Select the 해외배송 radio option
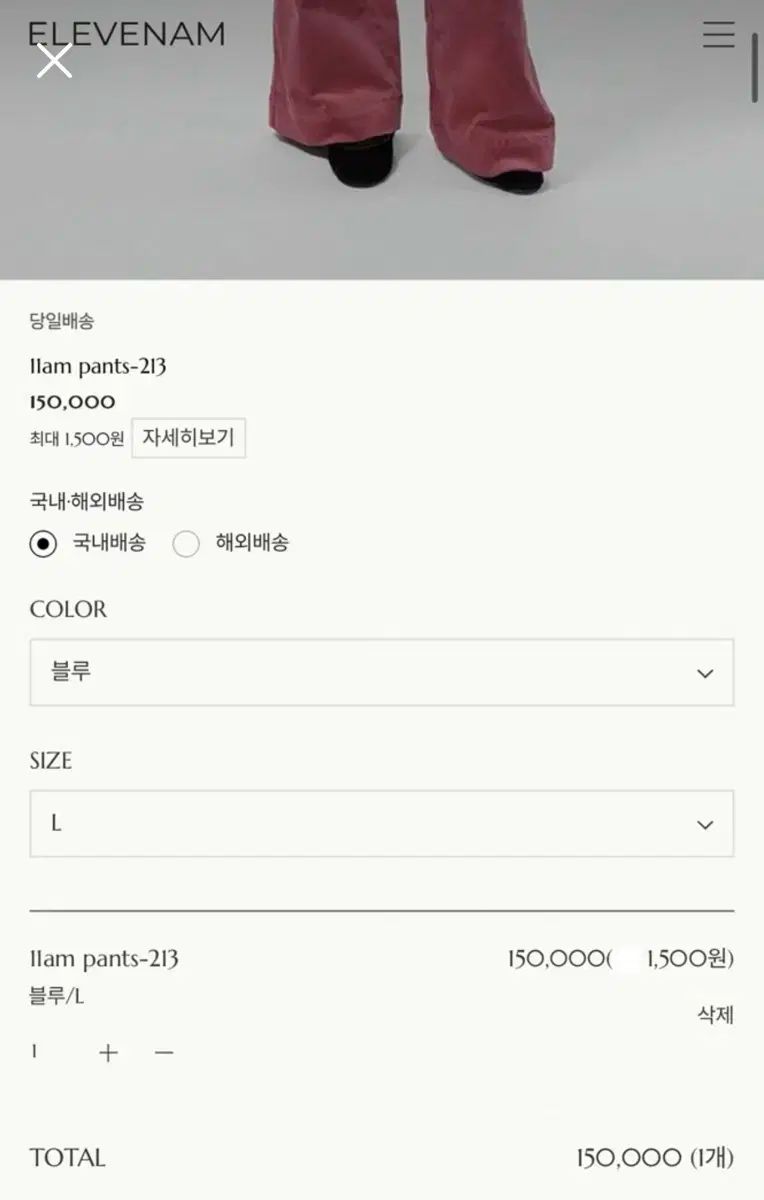The height and width of the screenshot is (1200, 764). coord(186,544)
